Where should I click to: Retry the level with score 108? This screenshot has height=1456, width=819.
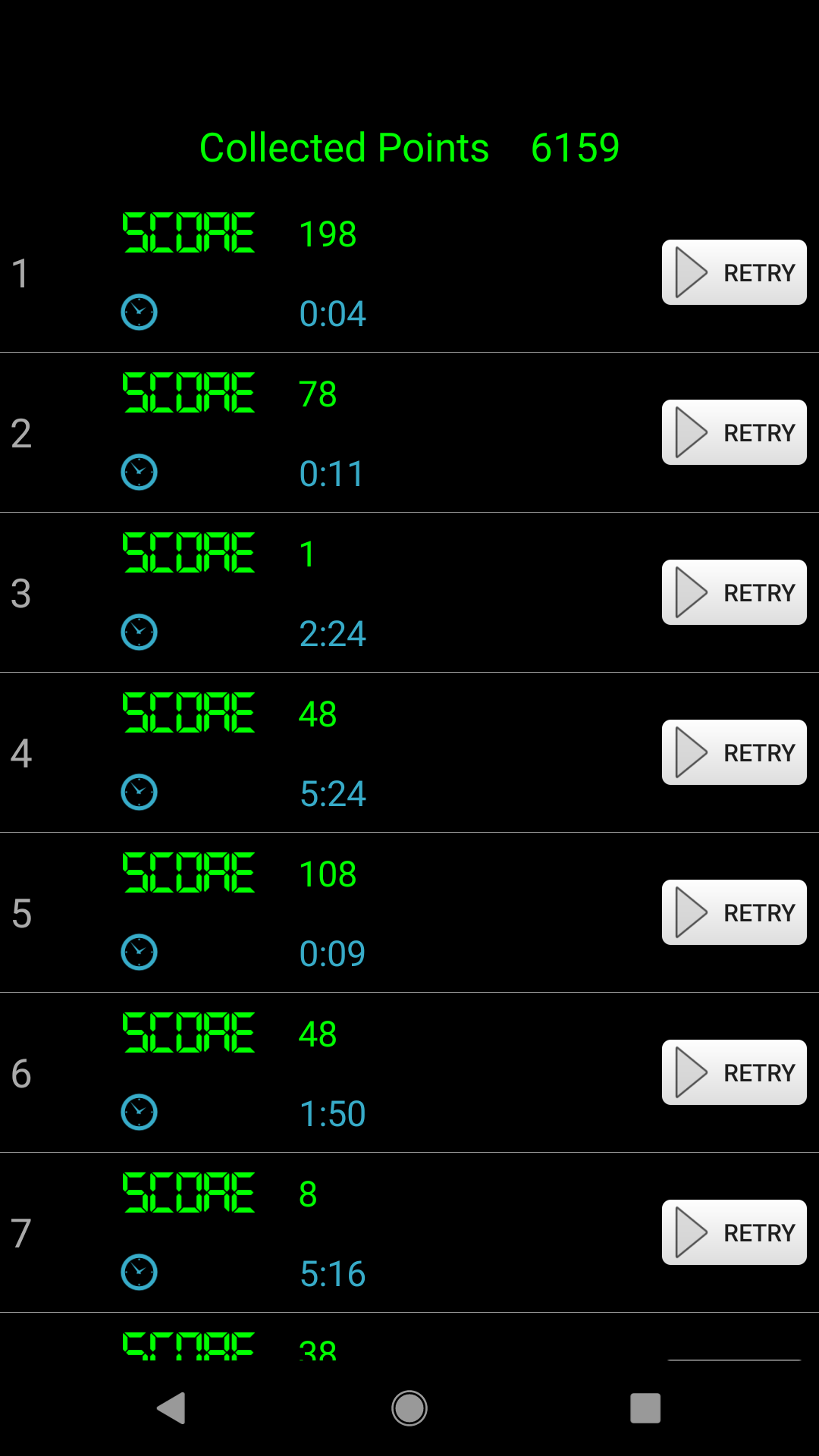pyautogui.click(x=733, y=912)
